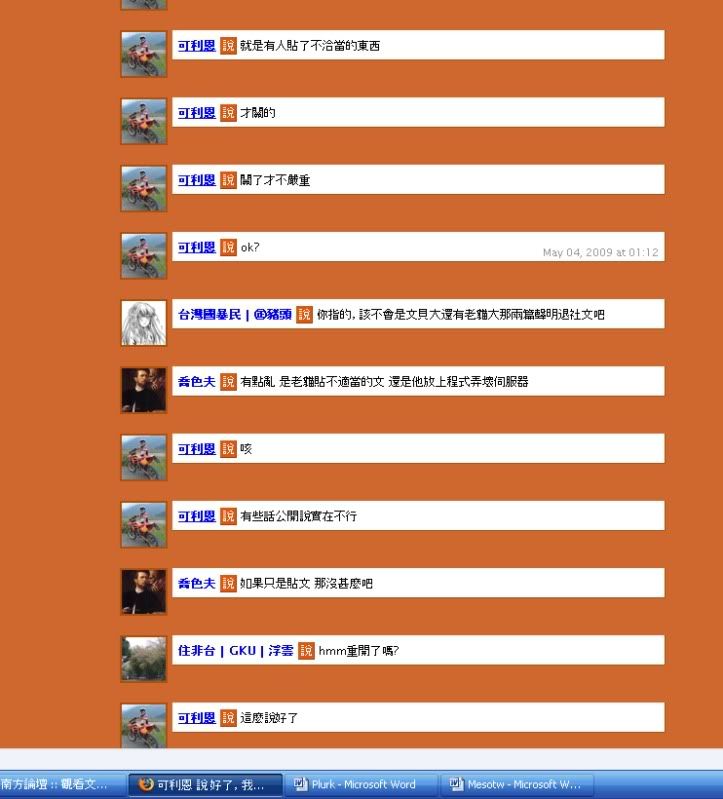
Task: Open 喬色夫's name on the 有點亂 reply
Action: [196, 382]
